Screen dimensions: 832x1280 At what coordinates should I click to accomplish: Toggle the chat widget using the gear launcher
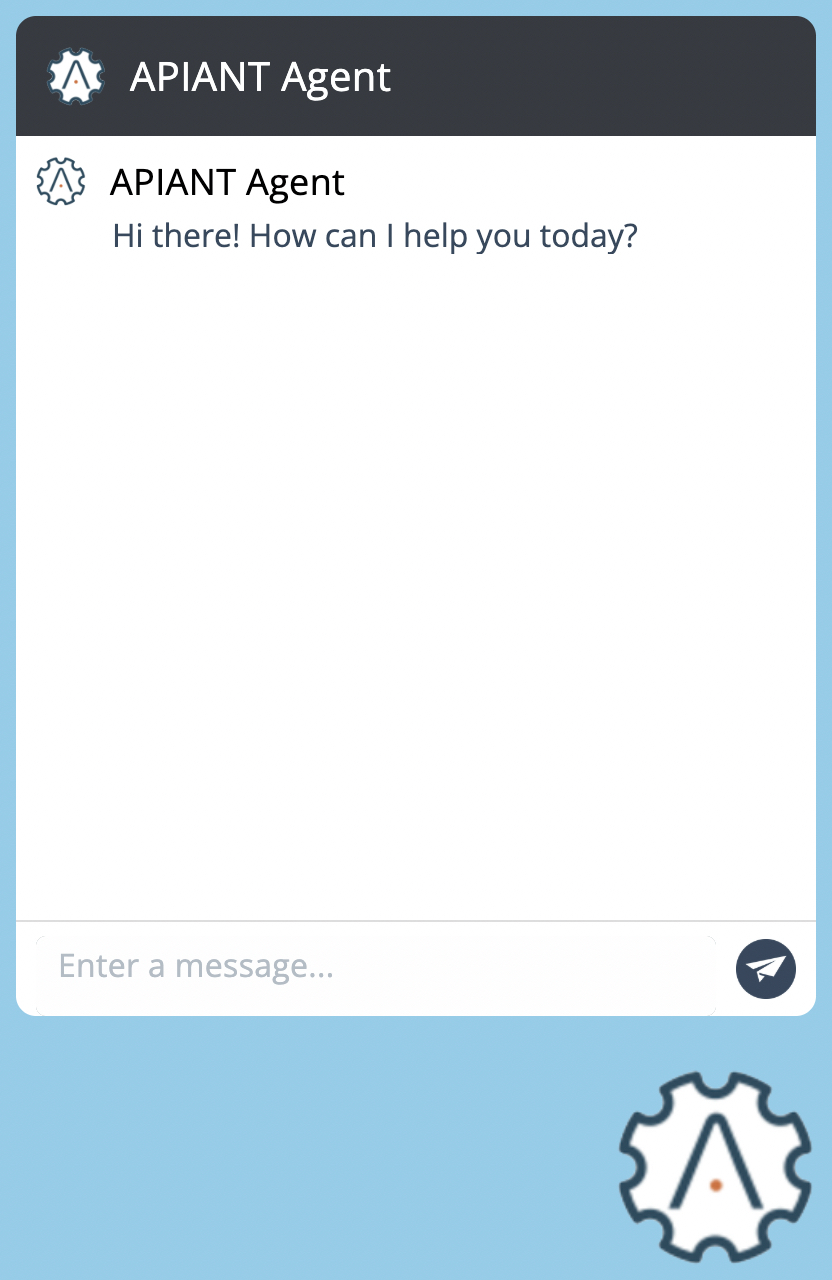(x=716, y=1165)
